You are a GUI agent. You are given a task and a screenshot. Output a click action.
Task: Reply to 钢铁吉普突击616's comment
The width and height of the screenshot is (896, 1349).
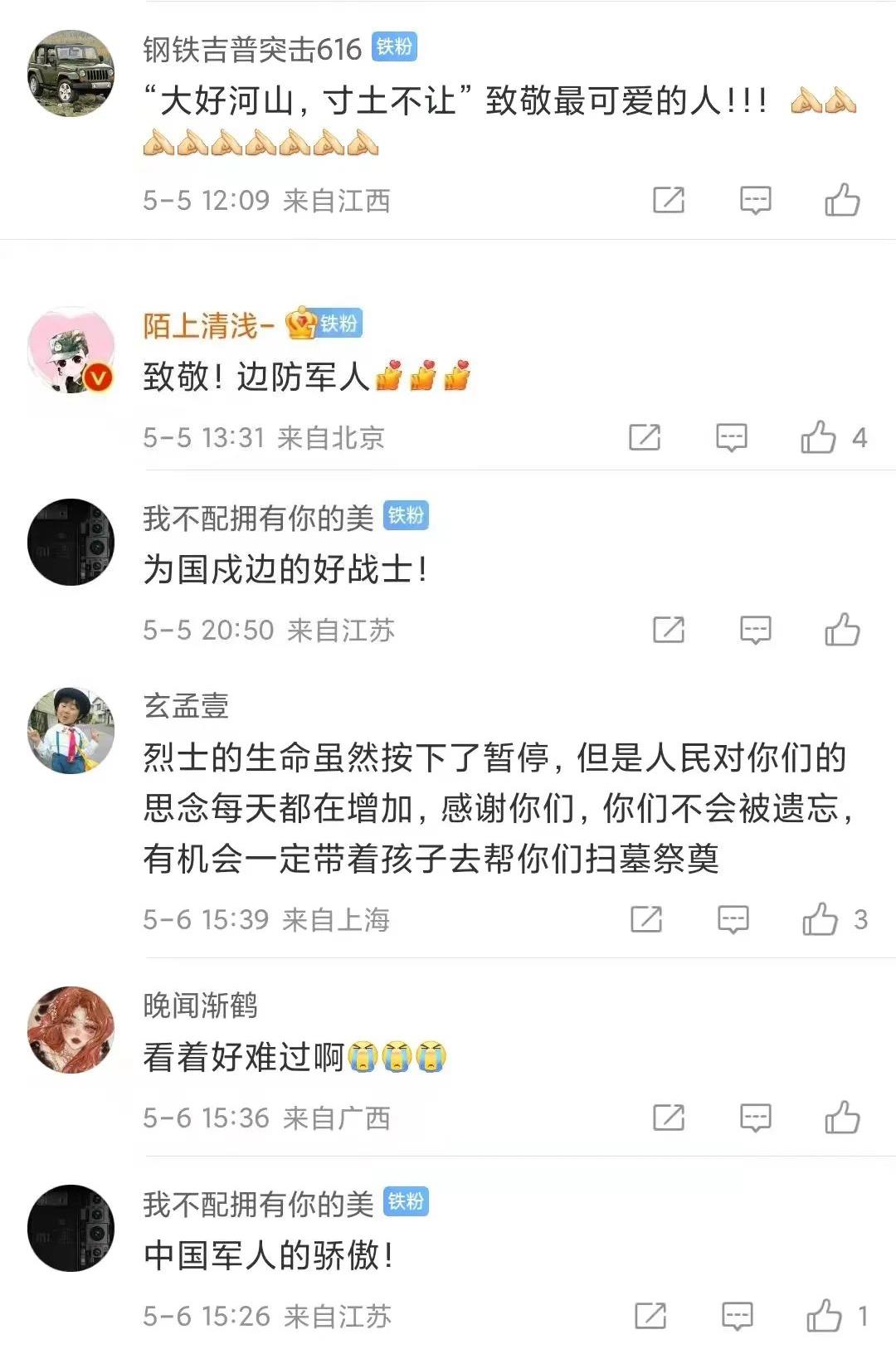pyautogui.click(x=755, y=200)
